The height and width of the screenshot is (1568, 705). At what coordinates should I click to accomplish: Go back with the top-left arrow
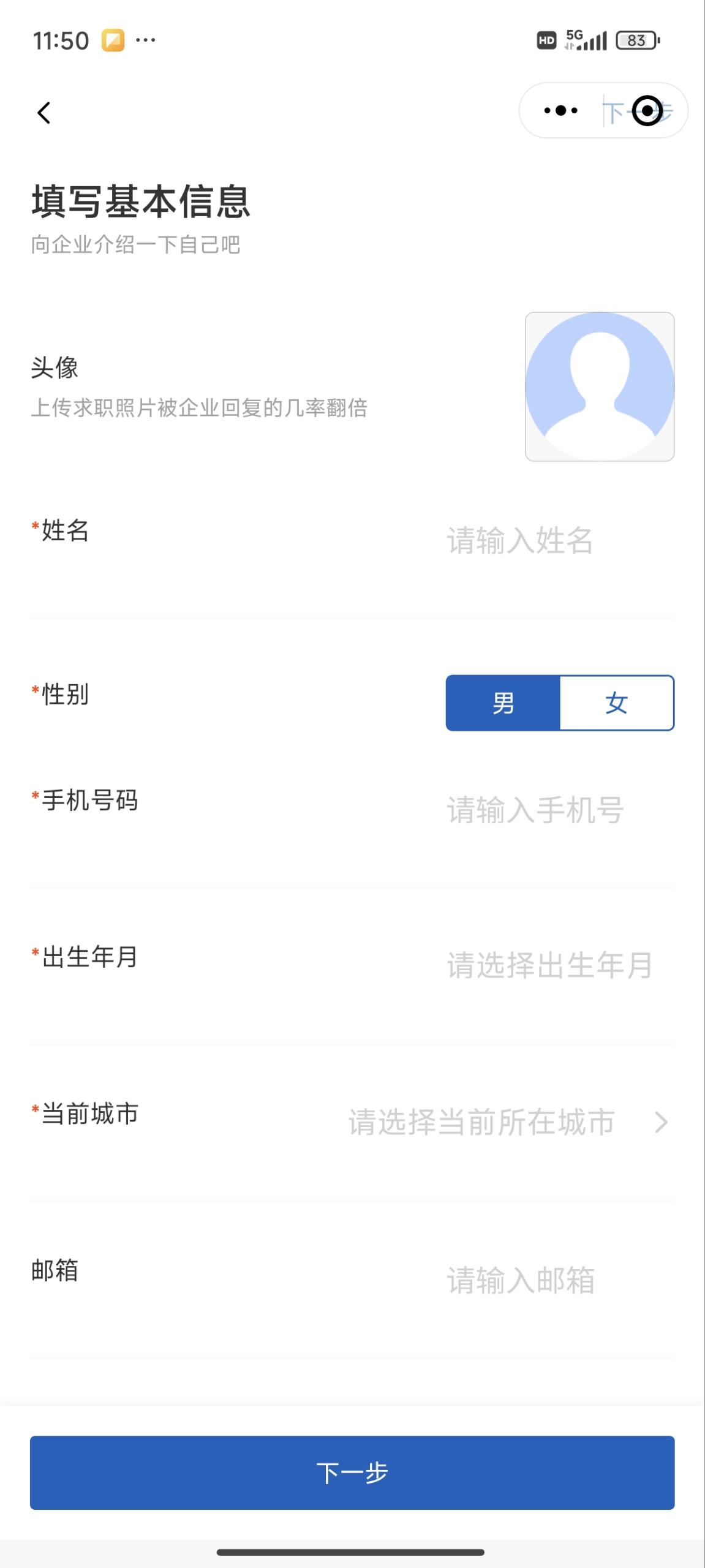coord(43,113)
